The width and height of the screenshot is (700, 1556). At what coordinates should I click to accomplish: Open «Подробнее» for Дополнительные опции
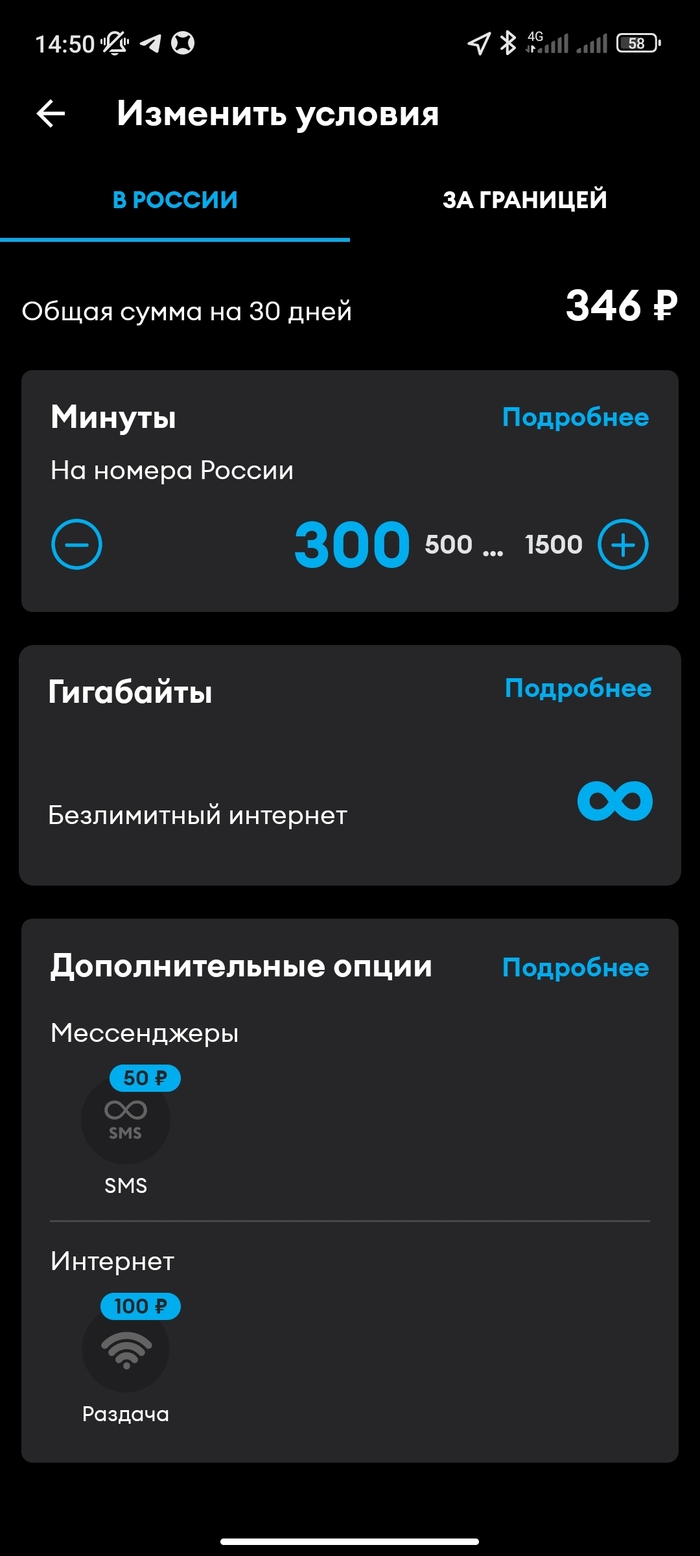[x=575, y=968]
